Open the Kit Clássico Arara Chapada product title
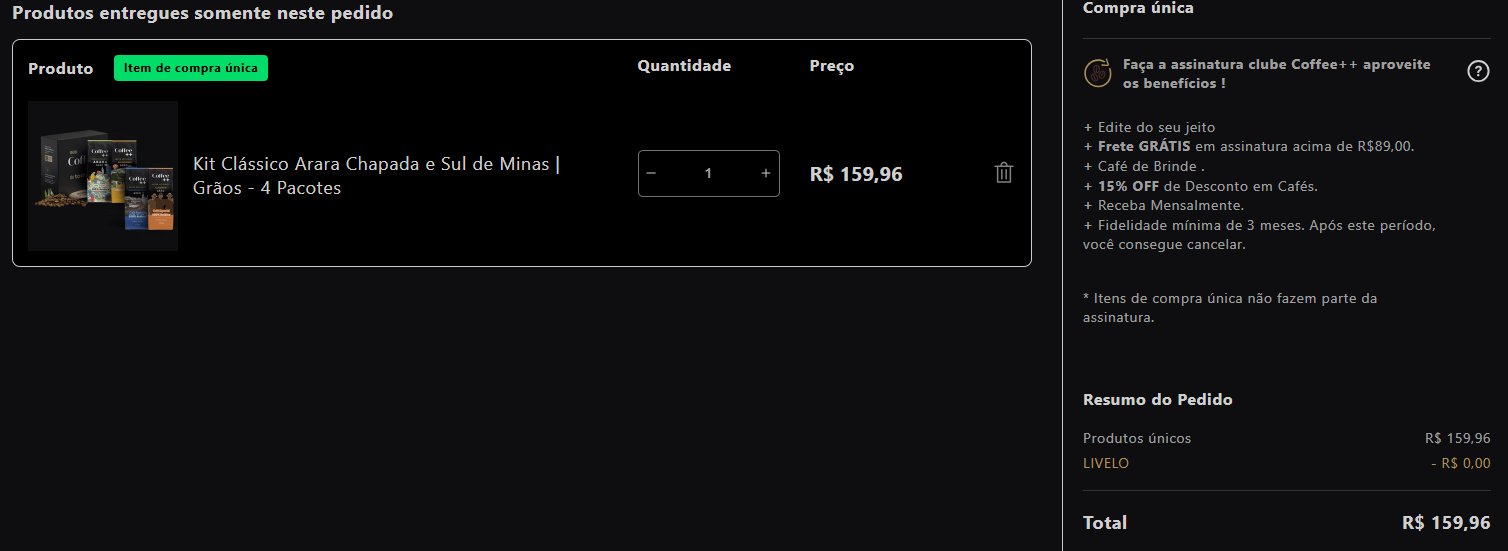1508x551 pixels. click(x=376, y=176)
